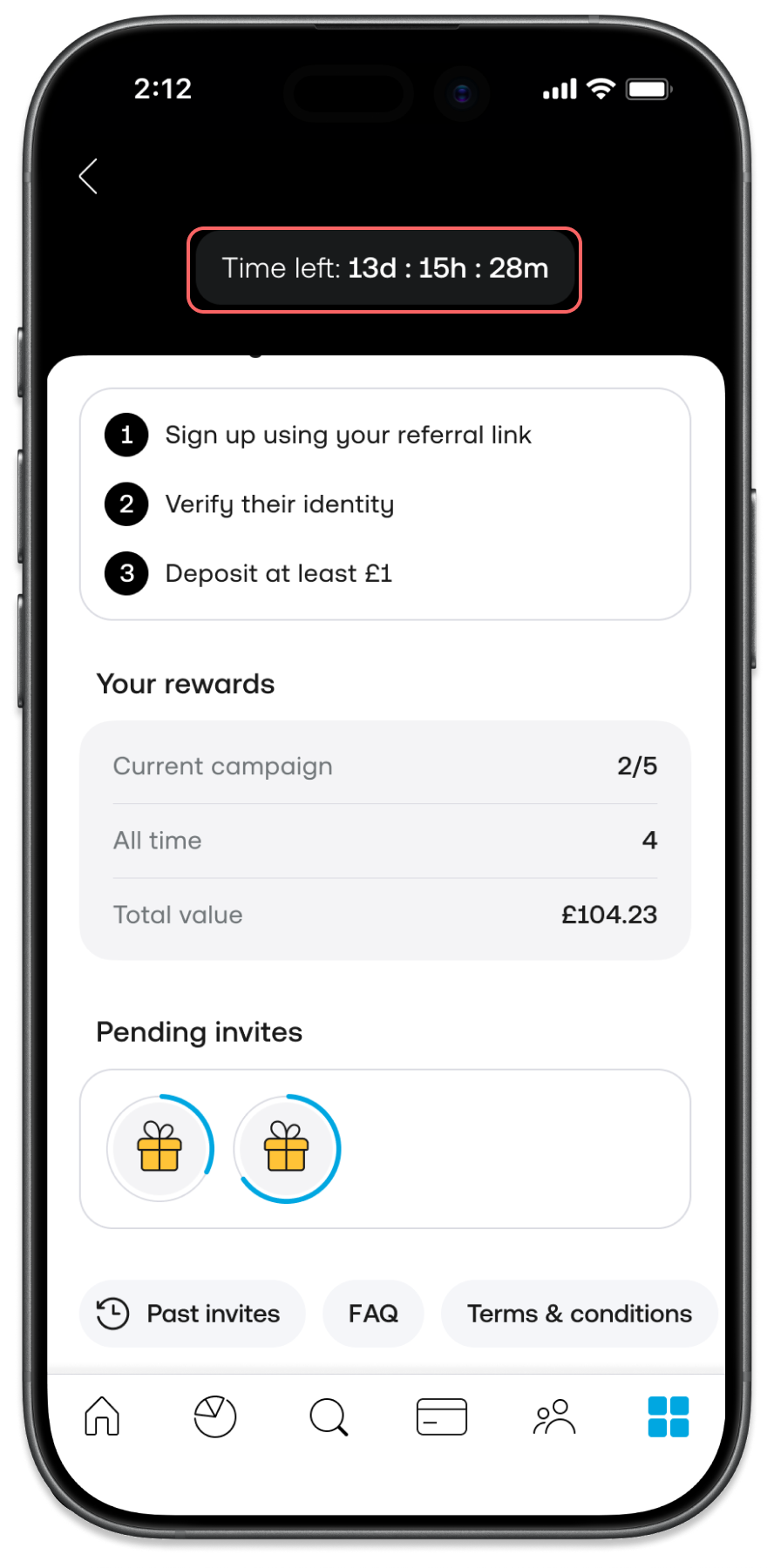Viewport: 774px width, 1568px height.
Task: Open the second pending invite gift
Action: (x=287, y=1148)
